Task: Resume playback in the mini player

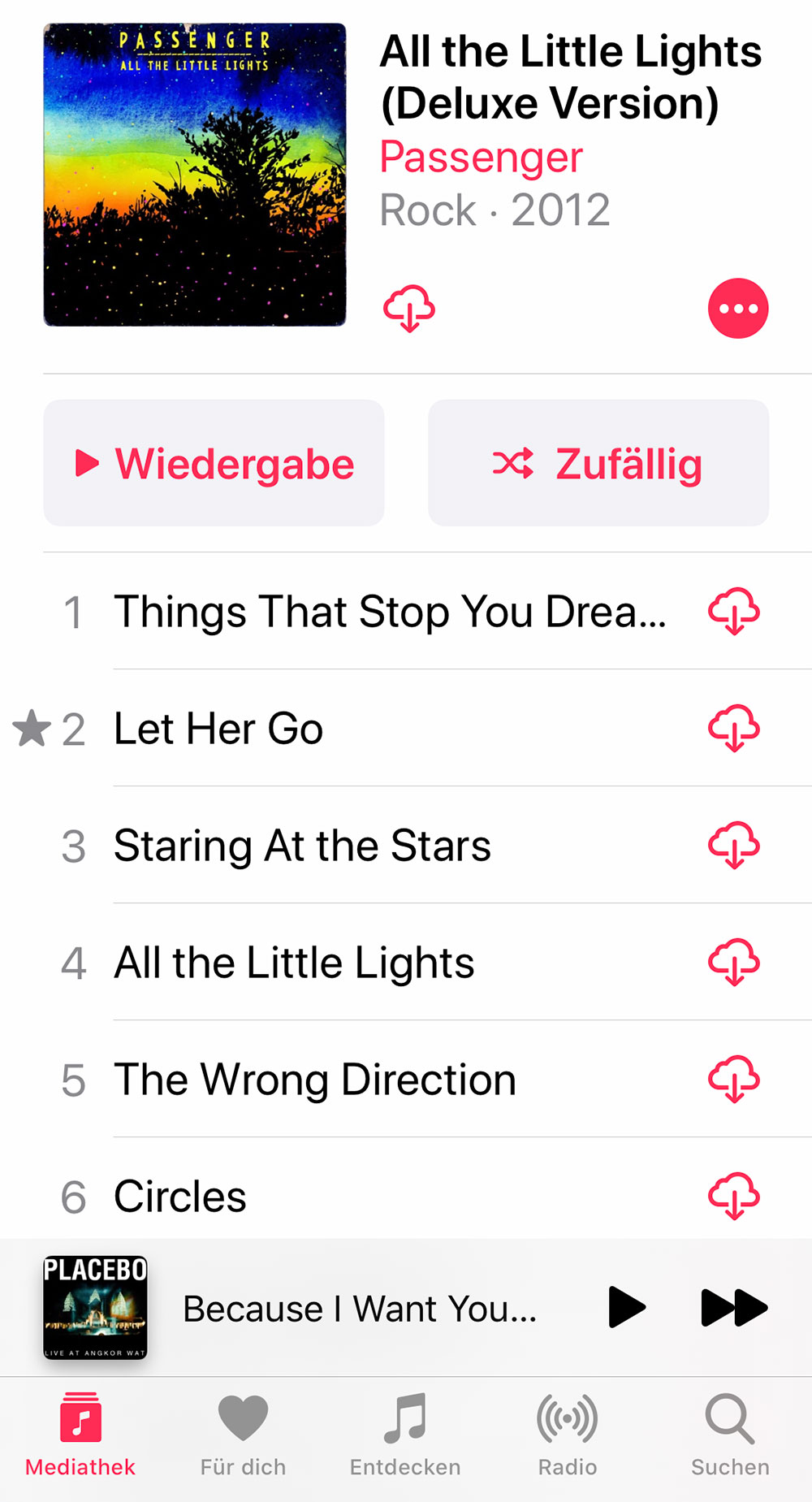Action: coord(626,1308)
